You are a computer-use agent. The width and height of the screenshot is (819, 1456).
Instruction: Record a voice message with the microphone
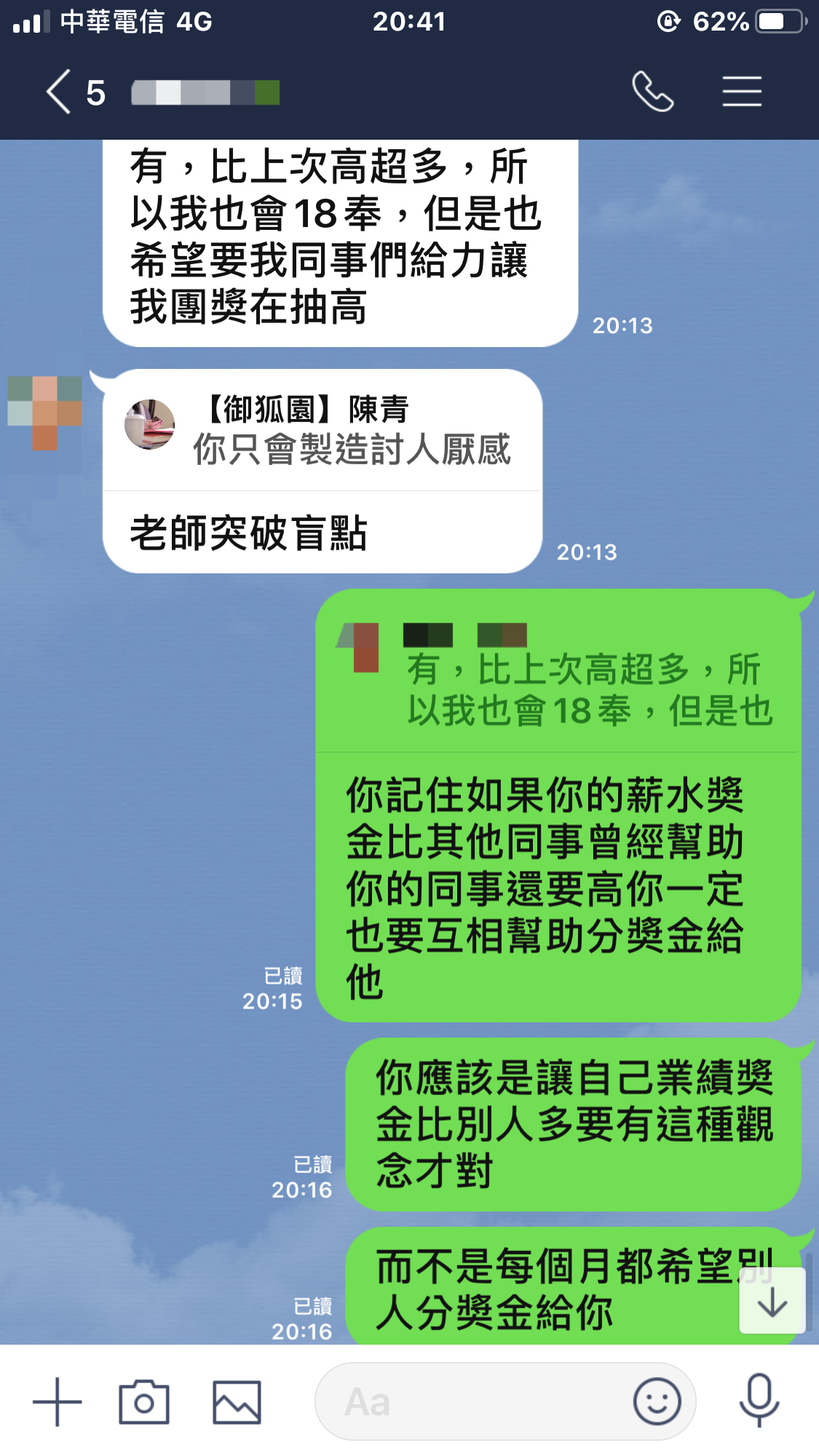click(x=759, y=1401)
